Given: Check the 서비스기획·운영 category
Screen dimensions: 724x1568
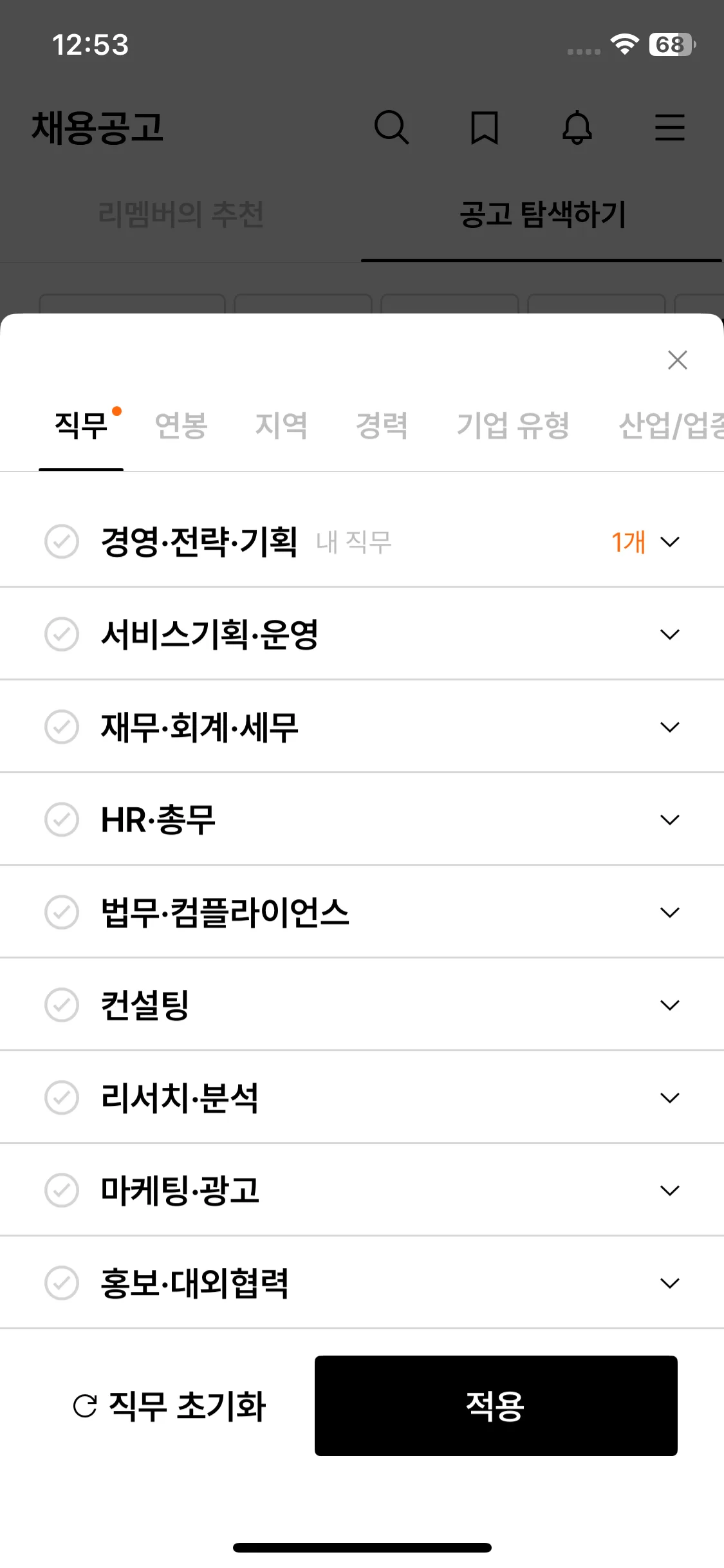Looking at the screenshot, I should 62,635.
